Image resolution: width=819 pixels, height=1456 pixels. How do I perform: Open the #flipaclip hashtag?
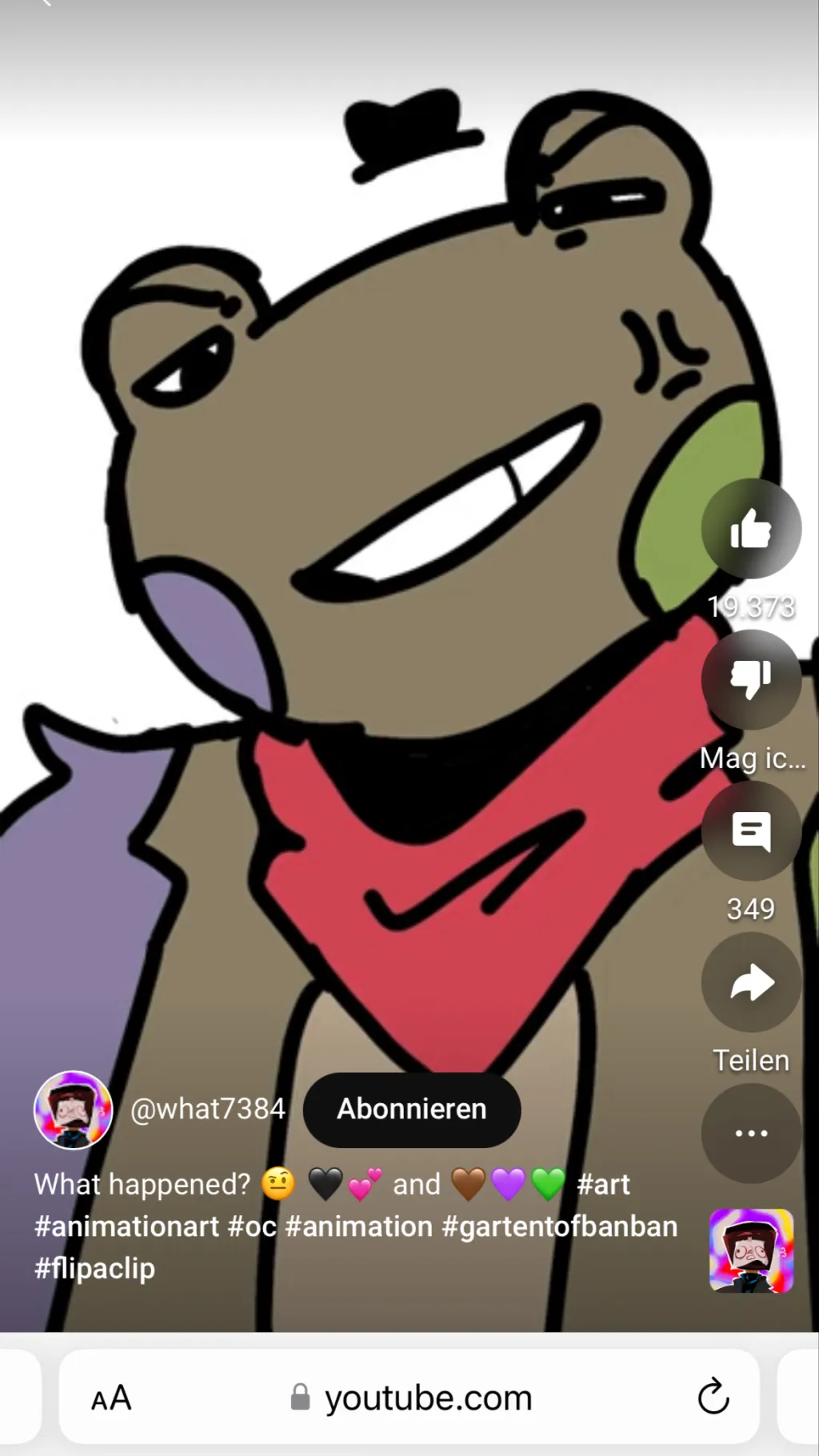click(x=94, y=1268)
